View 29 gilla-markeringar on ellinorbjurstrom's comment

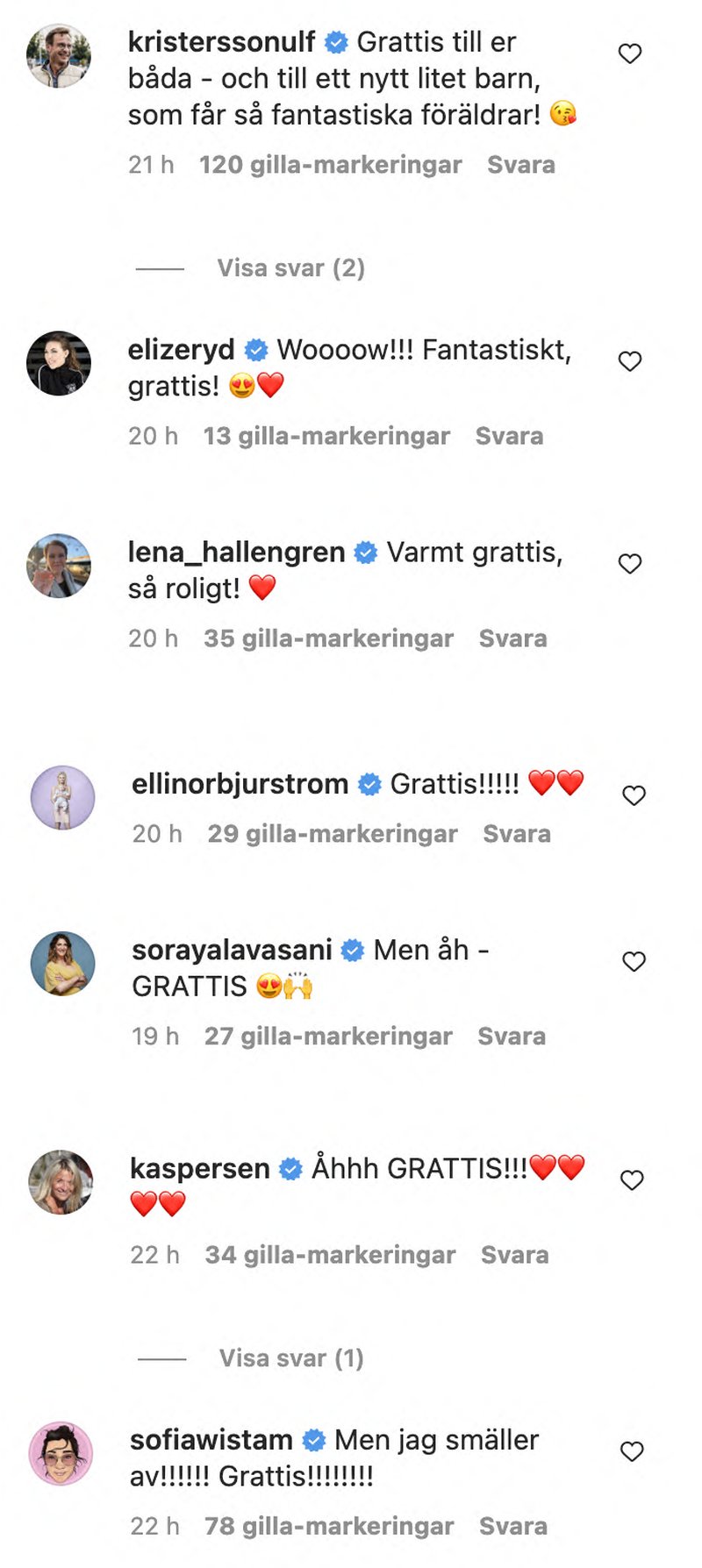332,834
